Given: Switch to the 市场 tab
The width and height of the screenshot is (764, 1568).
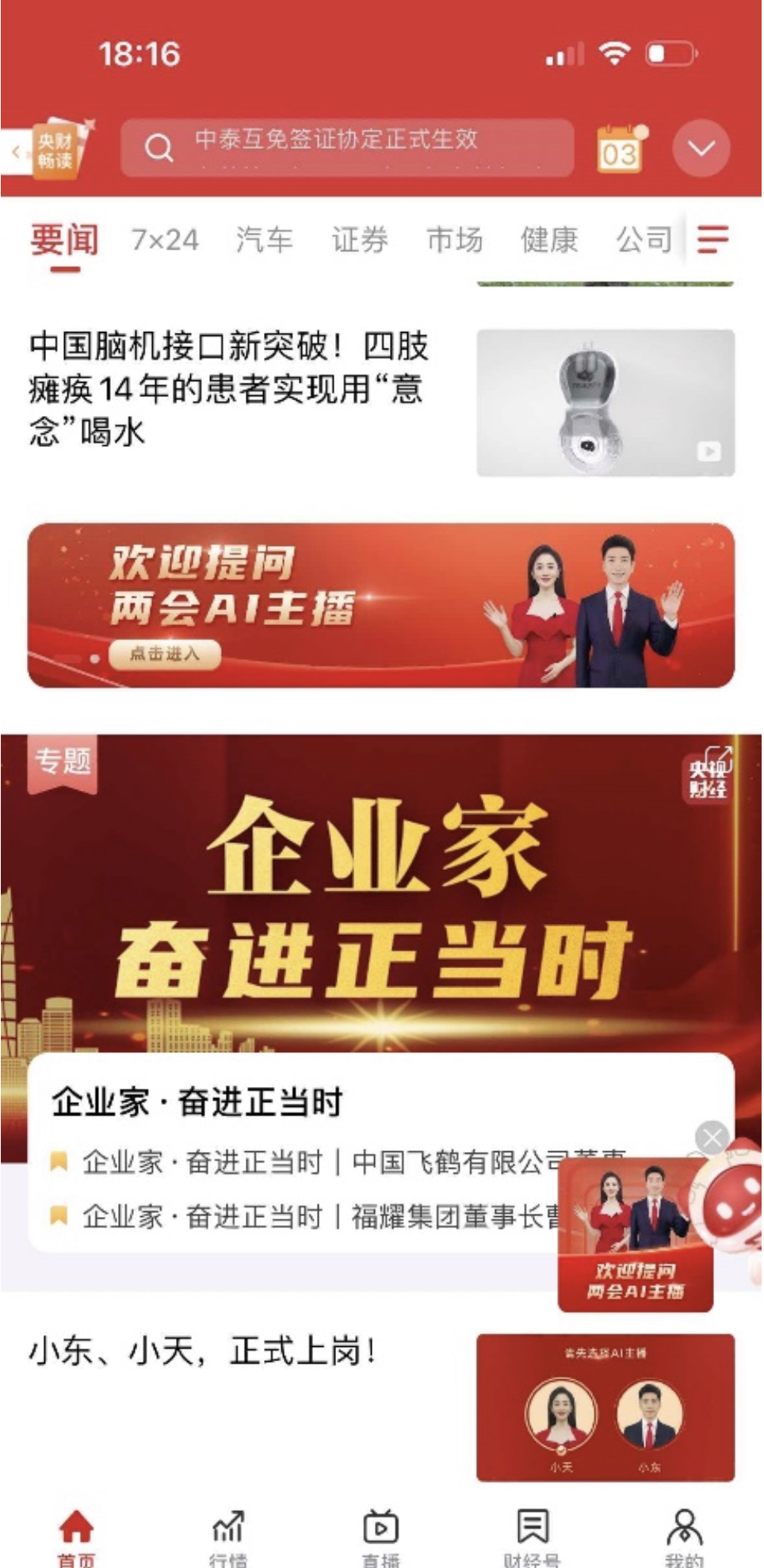Looking at the screenshot, I should click(x=455, y=239).
